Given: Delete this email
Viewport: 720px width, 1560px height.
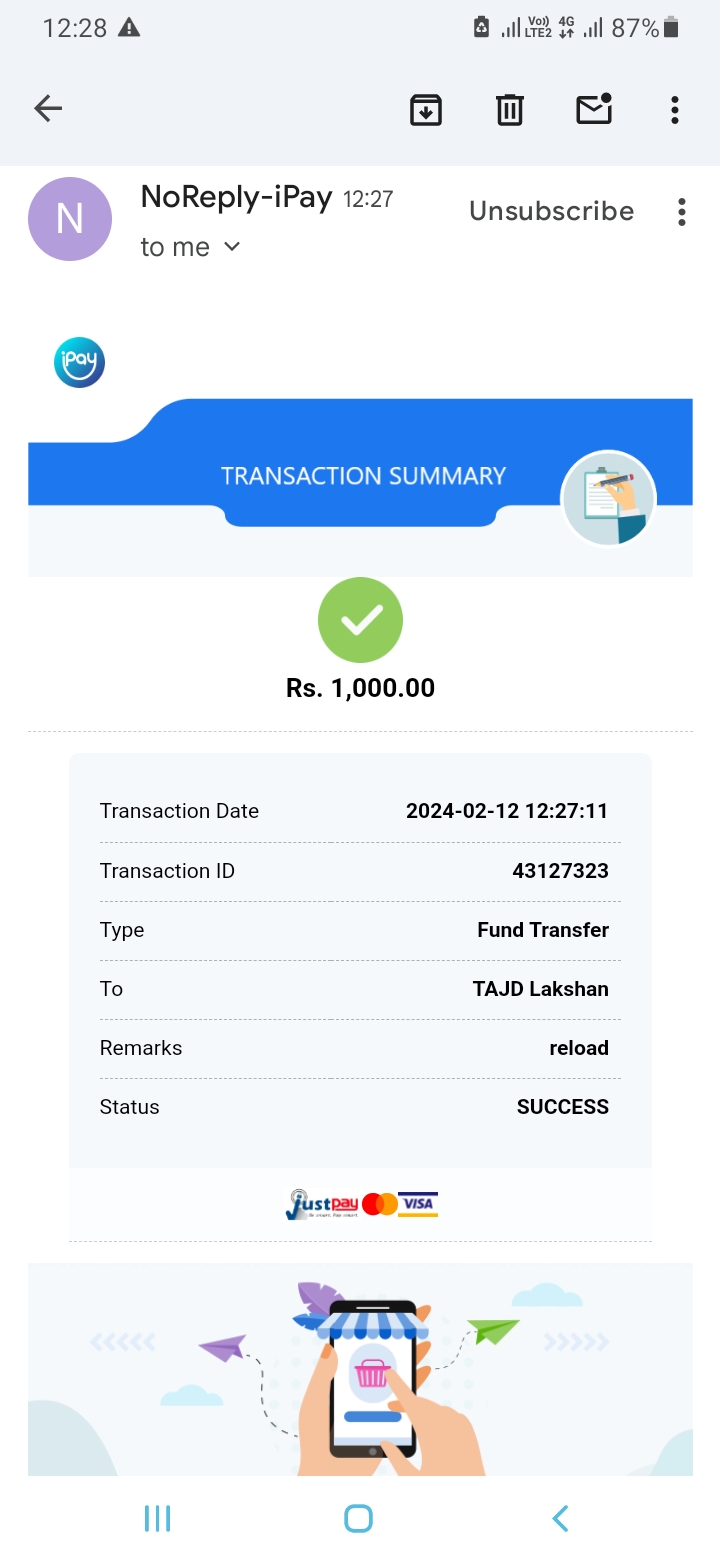Looking at the screenshot, I should tap(510, 109).
